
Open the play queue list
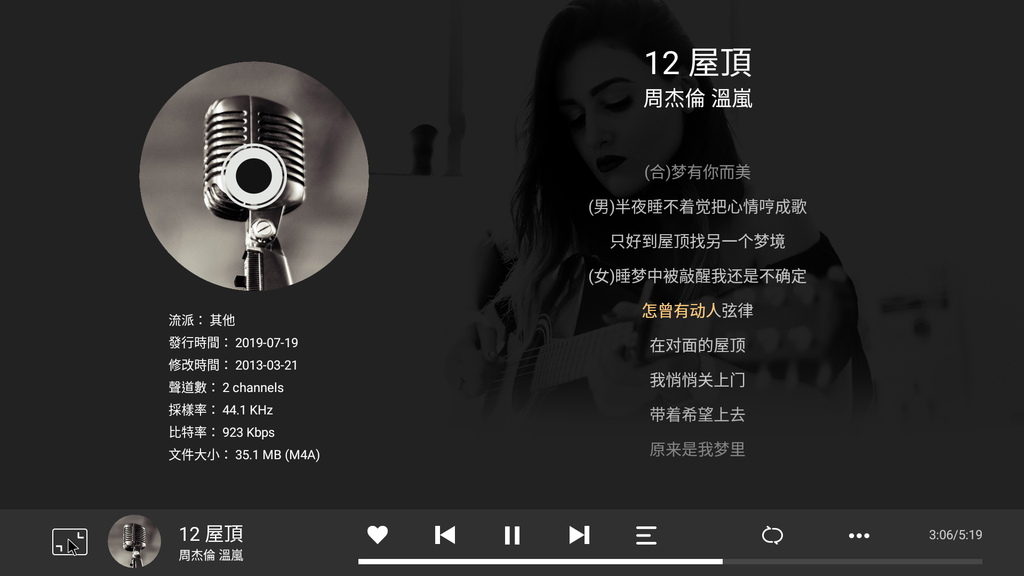coord(646,535)
